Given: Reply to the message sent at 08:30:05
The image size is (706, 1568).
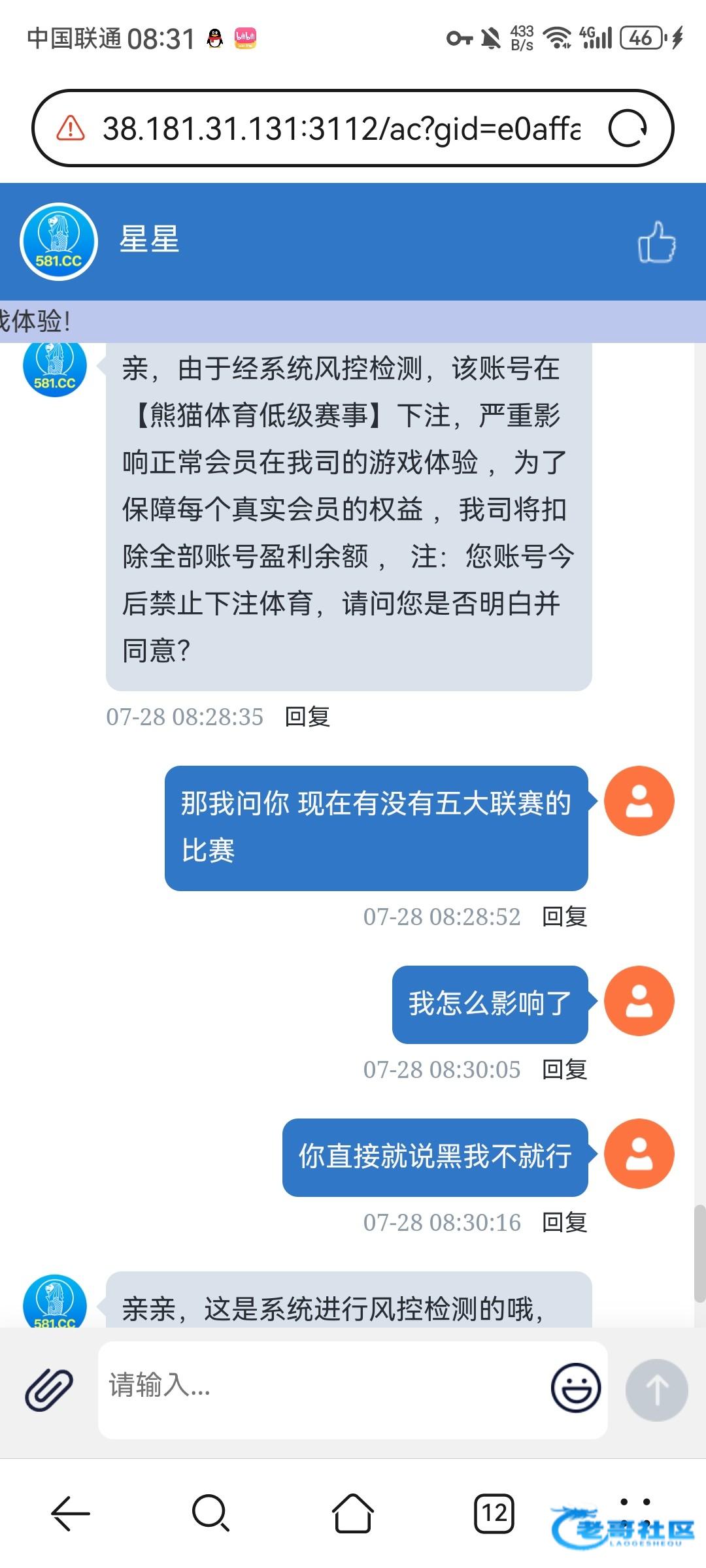Looking at the screenshot, I should [565, 1070].
